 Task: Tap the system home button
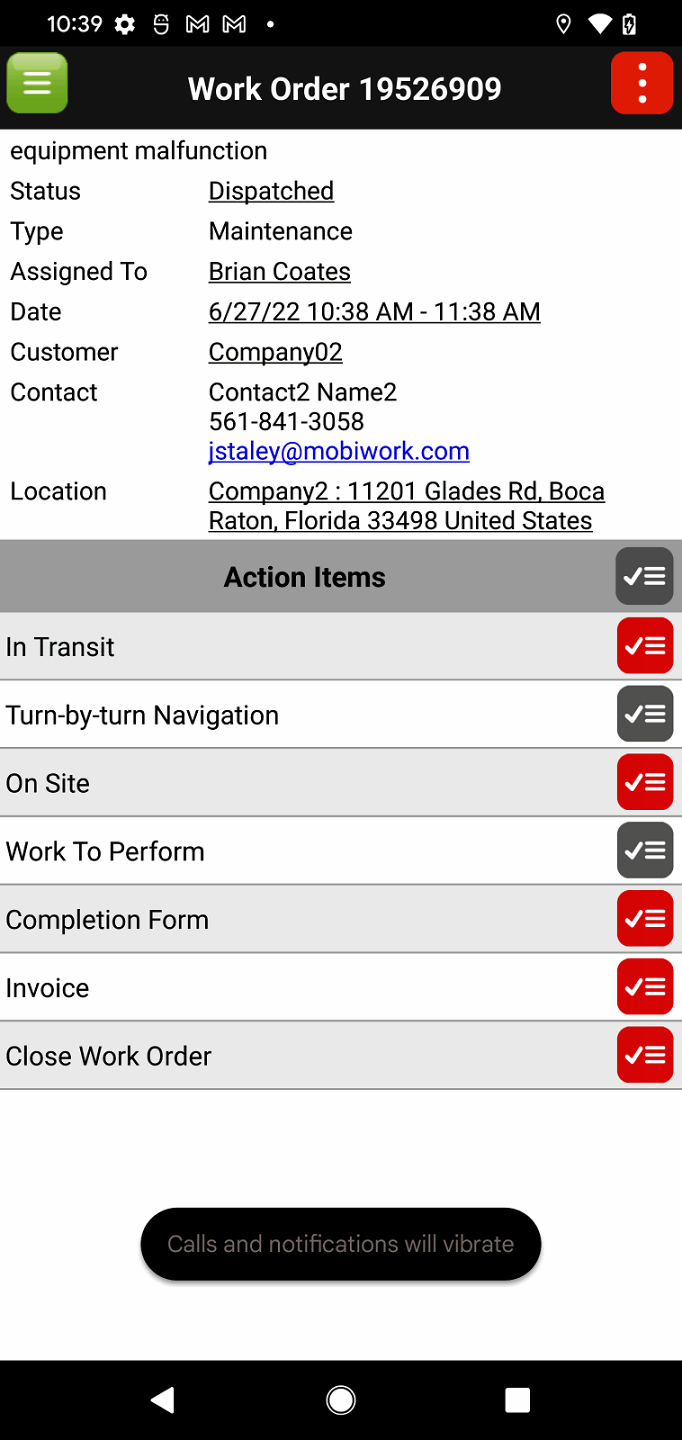[341, 1400]
